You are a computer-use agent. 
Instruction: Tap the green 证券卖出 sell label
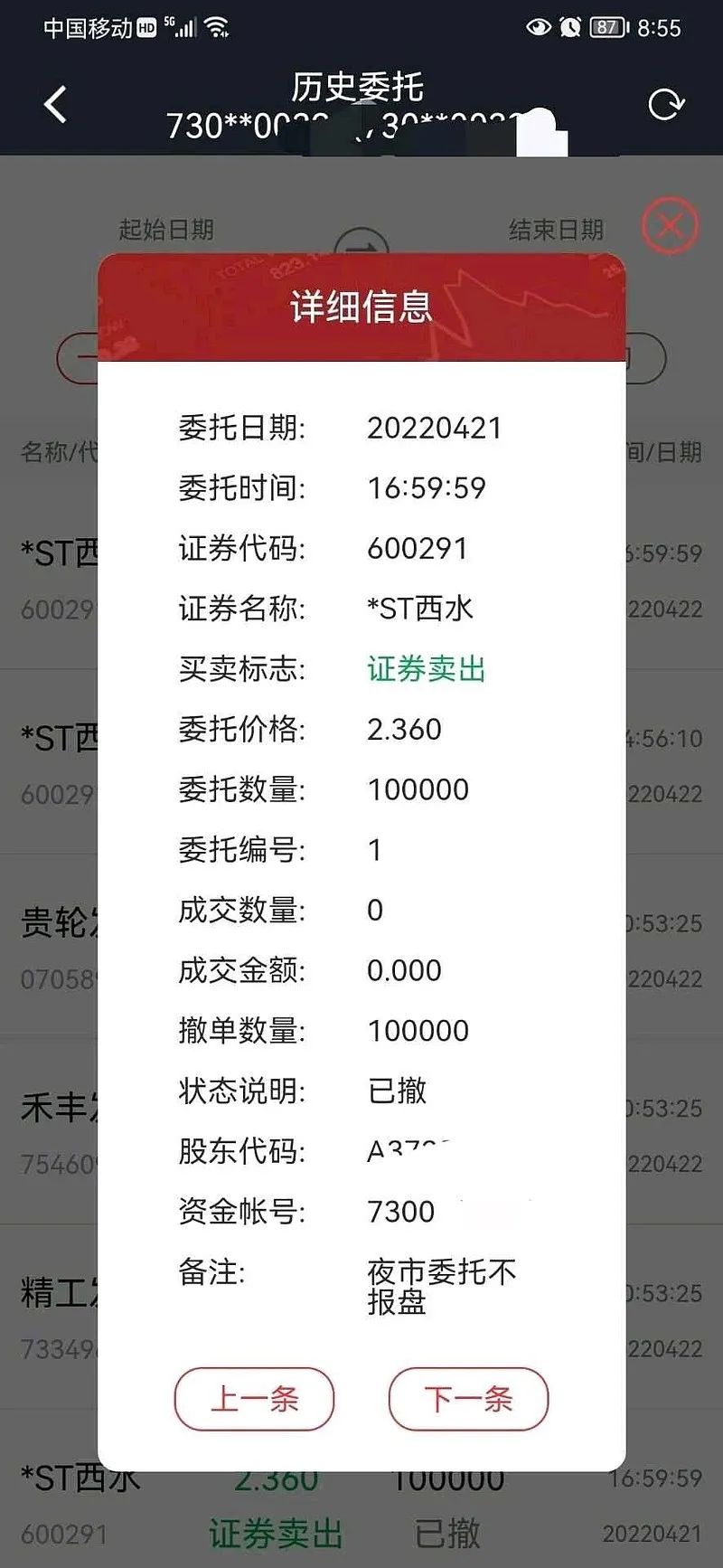pos(426,669)
